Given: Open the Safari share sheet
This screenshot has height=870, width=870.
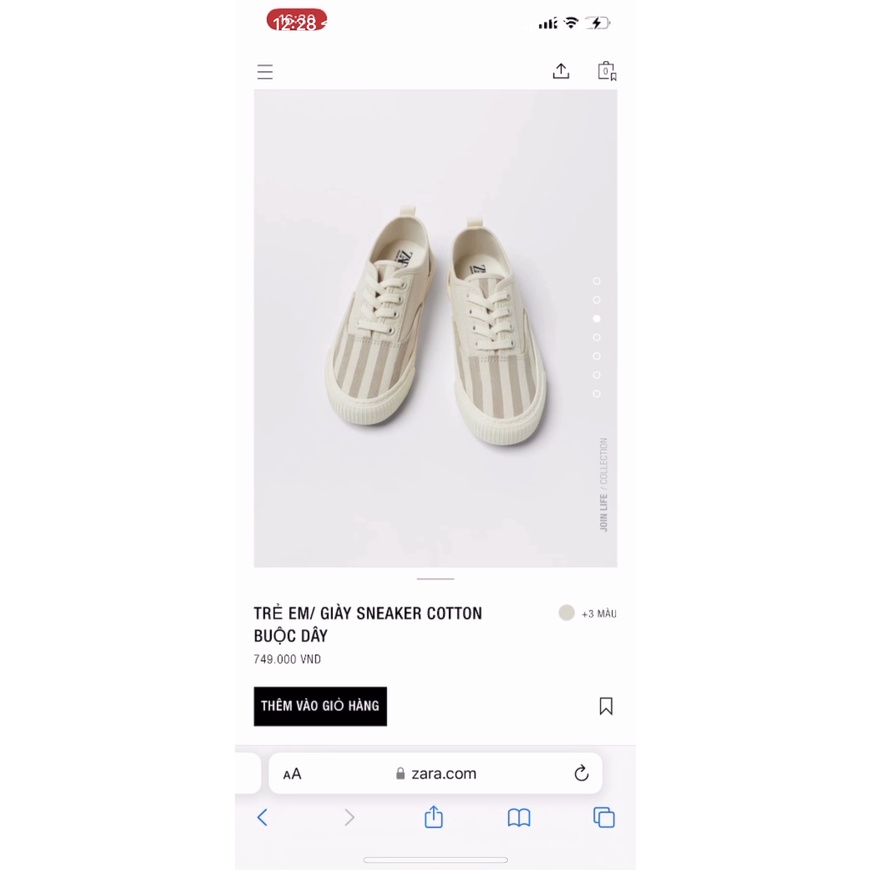Looking at the screenshot, I should (433, 817).
